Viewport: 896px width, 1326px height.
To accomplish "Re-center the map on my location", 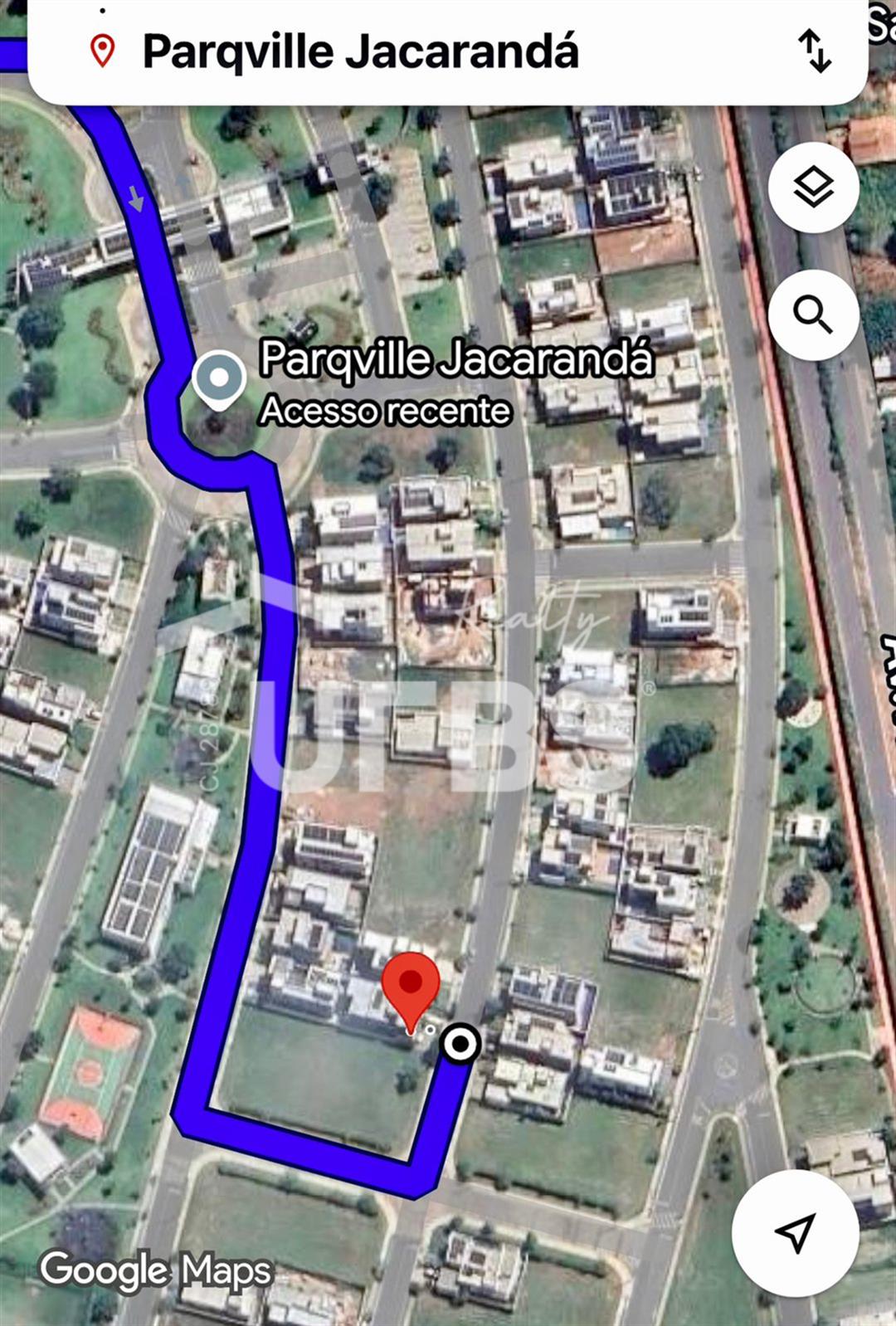I will [x=795, y=1232].
